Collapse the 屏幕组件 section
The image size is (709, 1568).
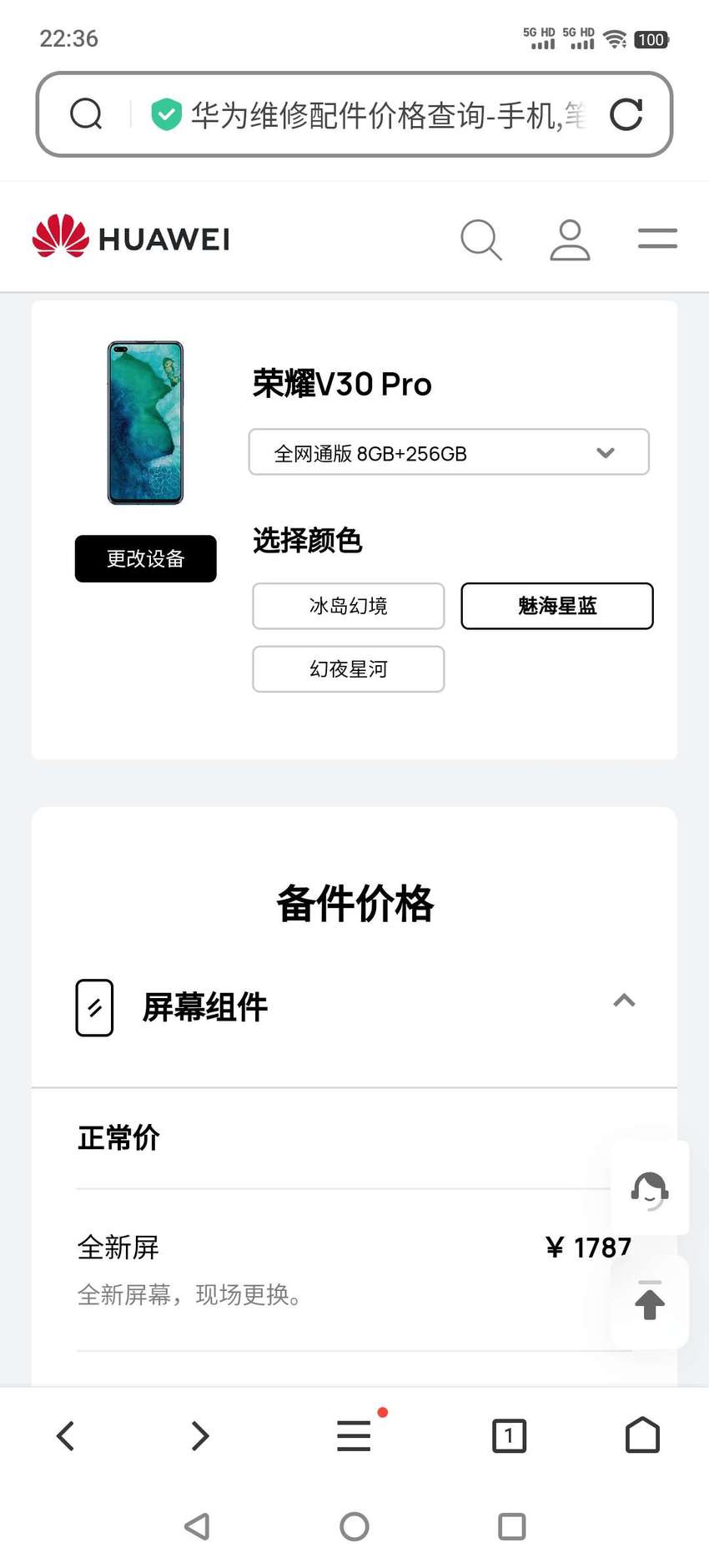click(624, 1001)
